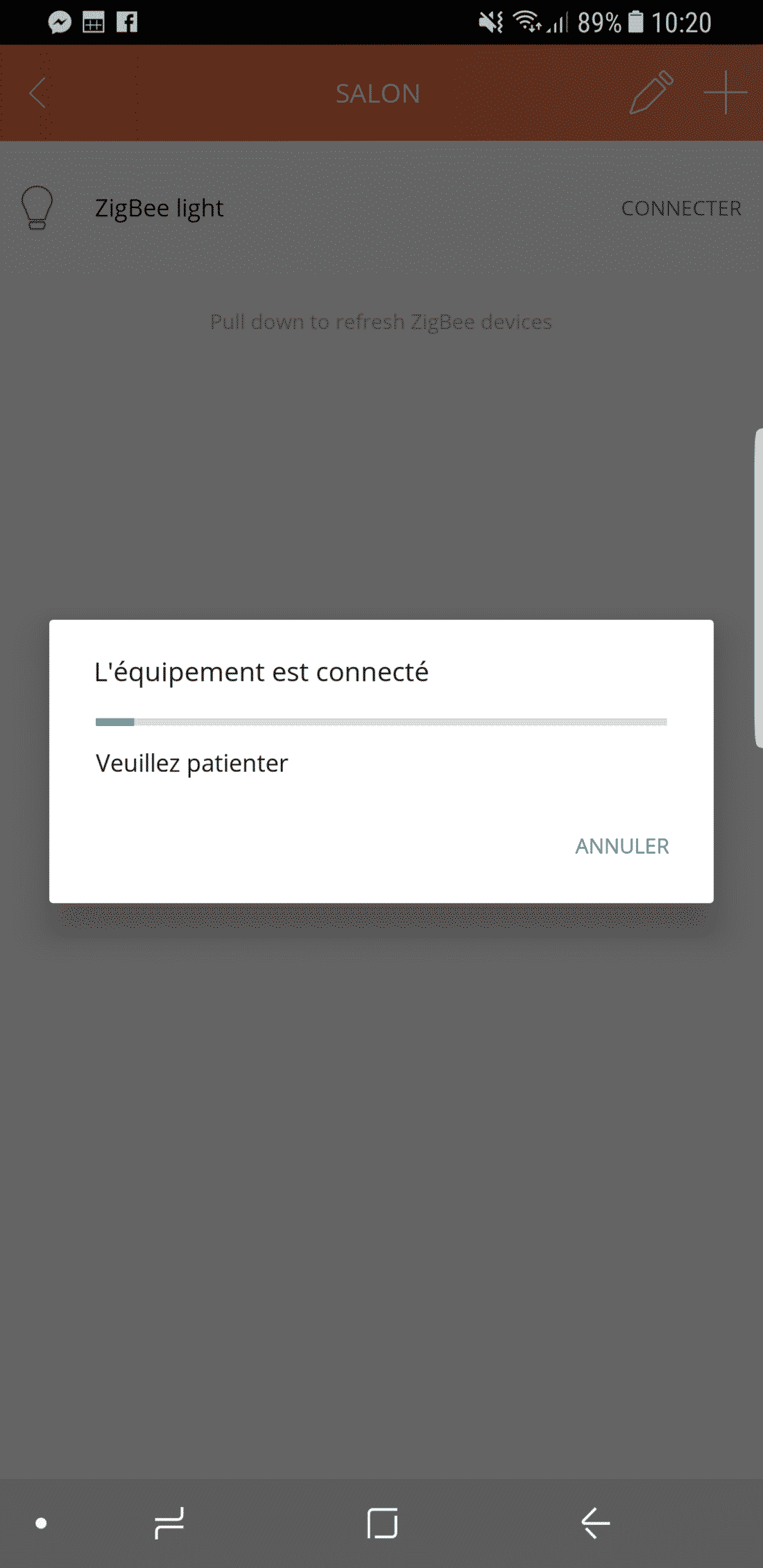763x1568 pixels.
Task: Edit the SALON room with pencil icon
Action: [x=651, y=92]
